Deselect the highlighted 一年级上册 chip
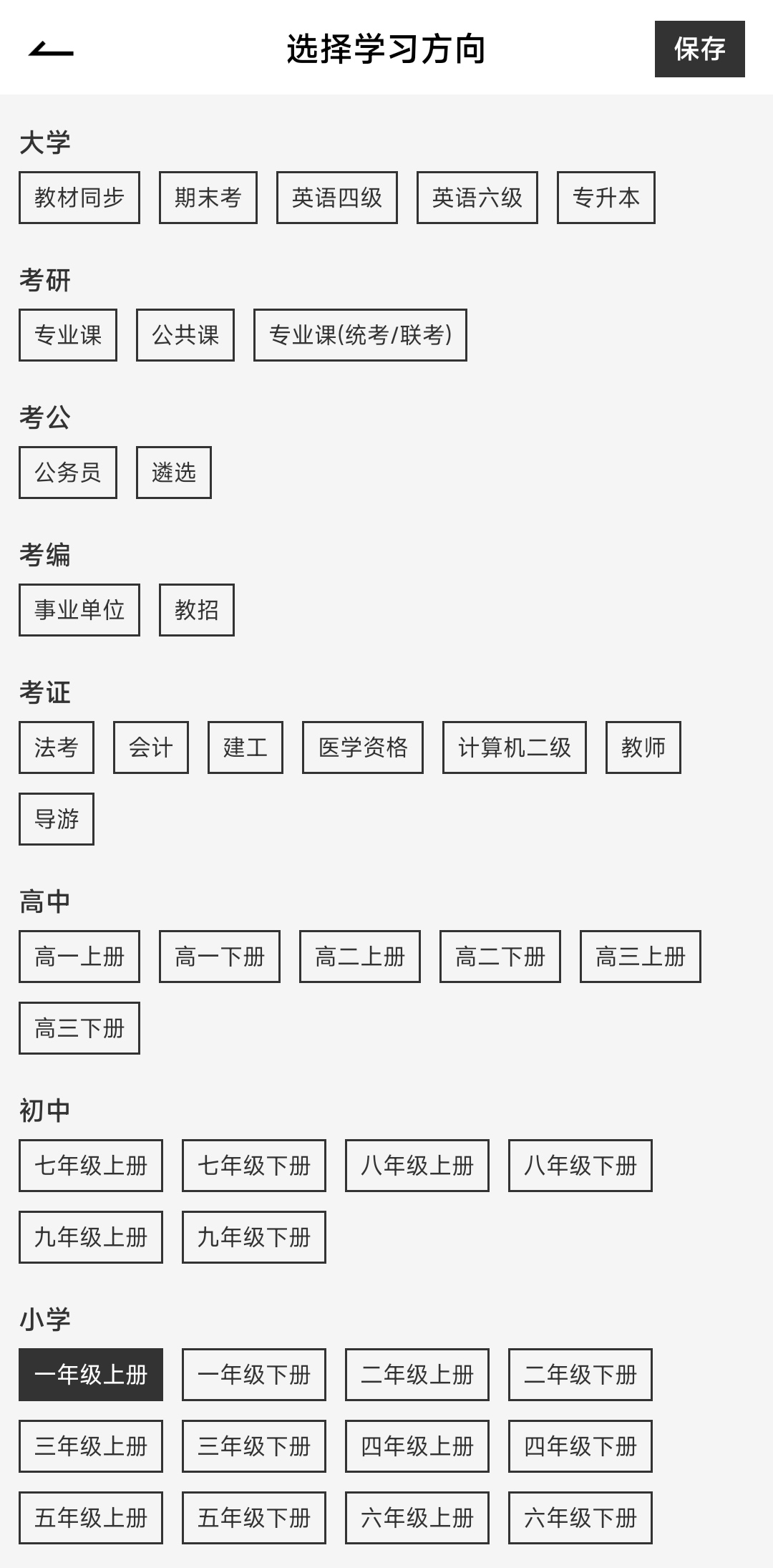Screen dimensions: 773x1568 pyautogui.click(x=91, y=1375)
